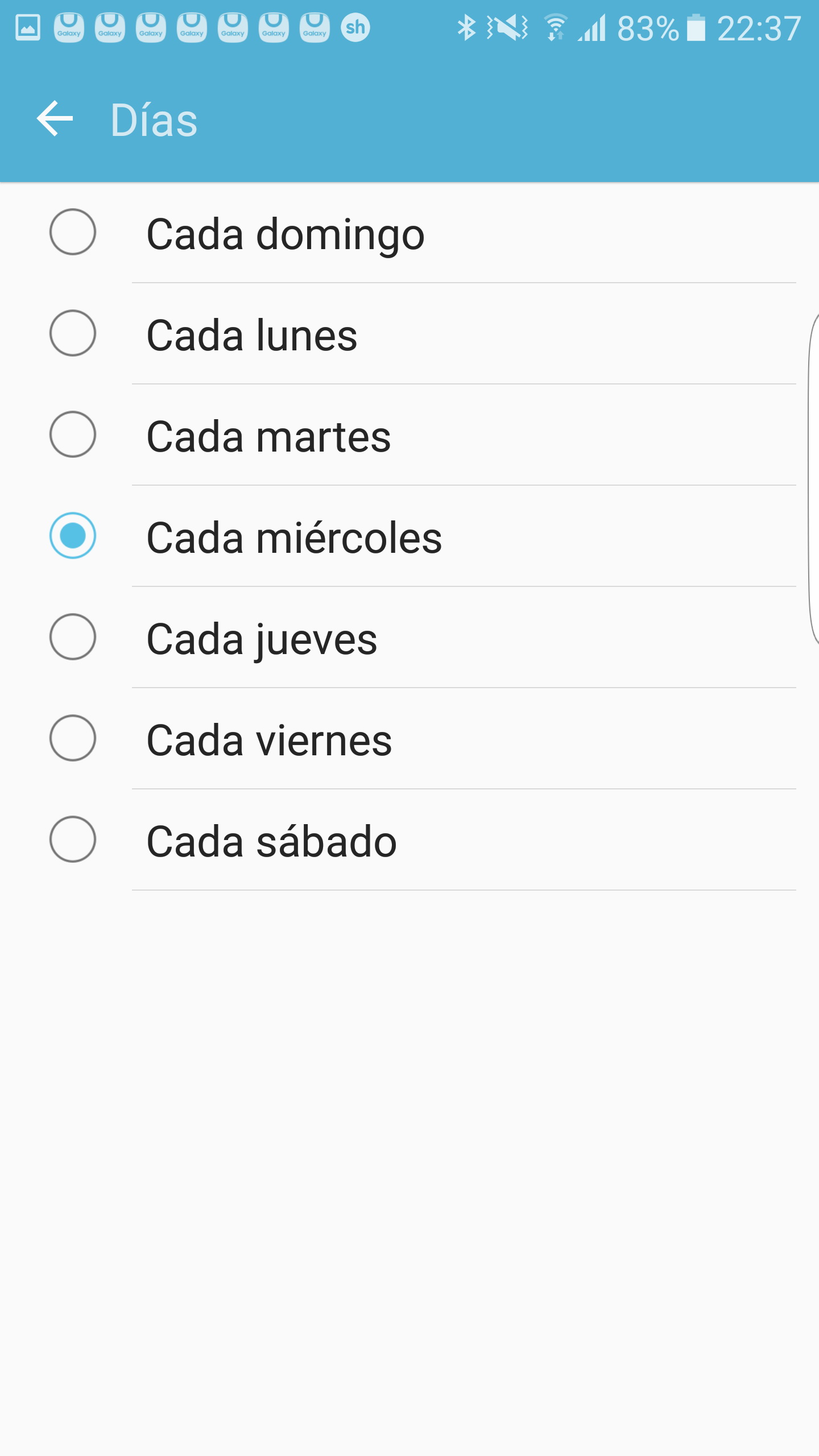Tap the Cada miércoles radio button
Screen dimensions: 819x1456
click(73, 536)
